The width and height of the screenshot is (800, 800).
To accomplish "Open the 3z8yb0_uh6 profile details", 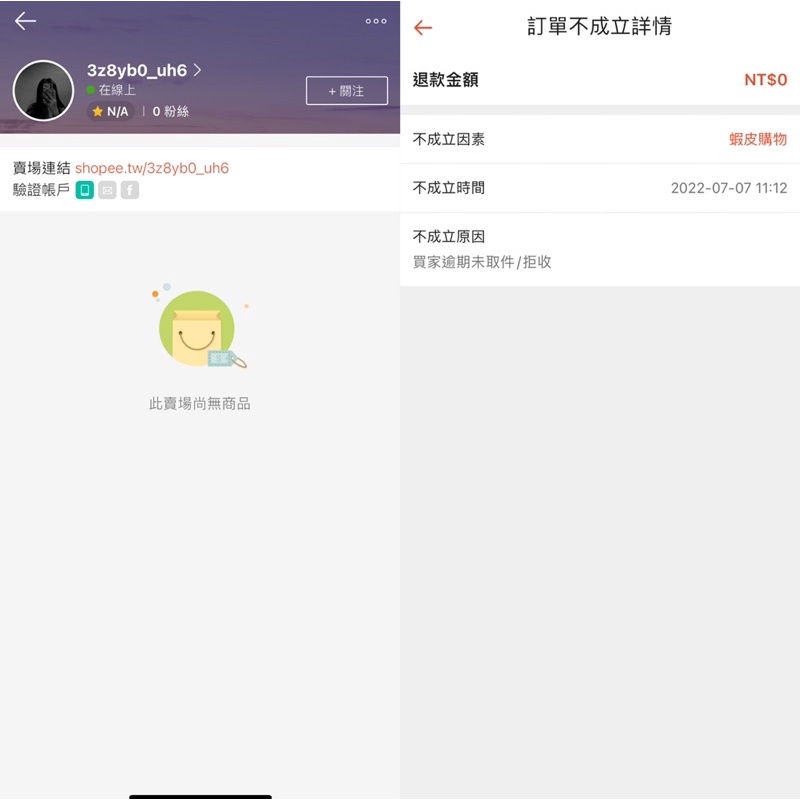I will coord(144,70).
